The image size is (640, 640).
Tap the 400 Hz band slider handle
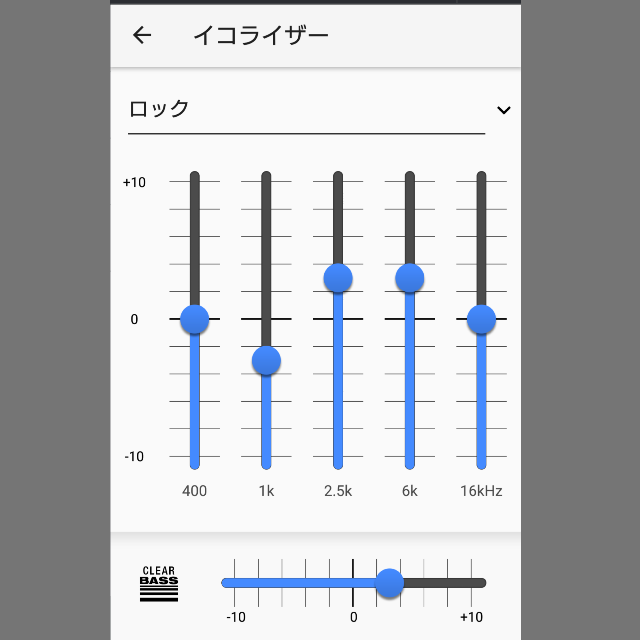coord(195,319)
